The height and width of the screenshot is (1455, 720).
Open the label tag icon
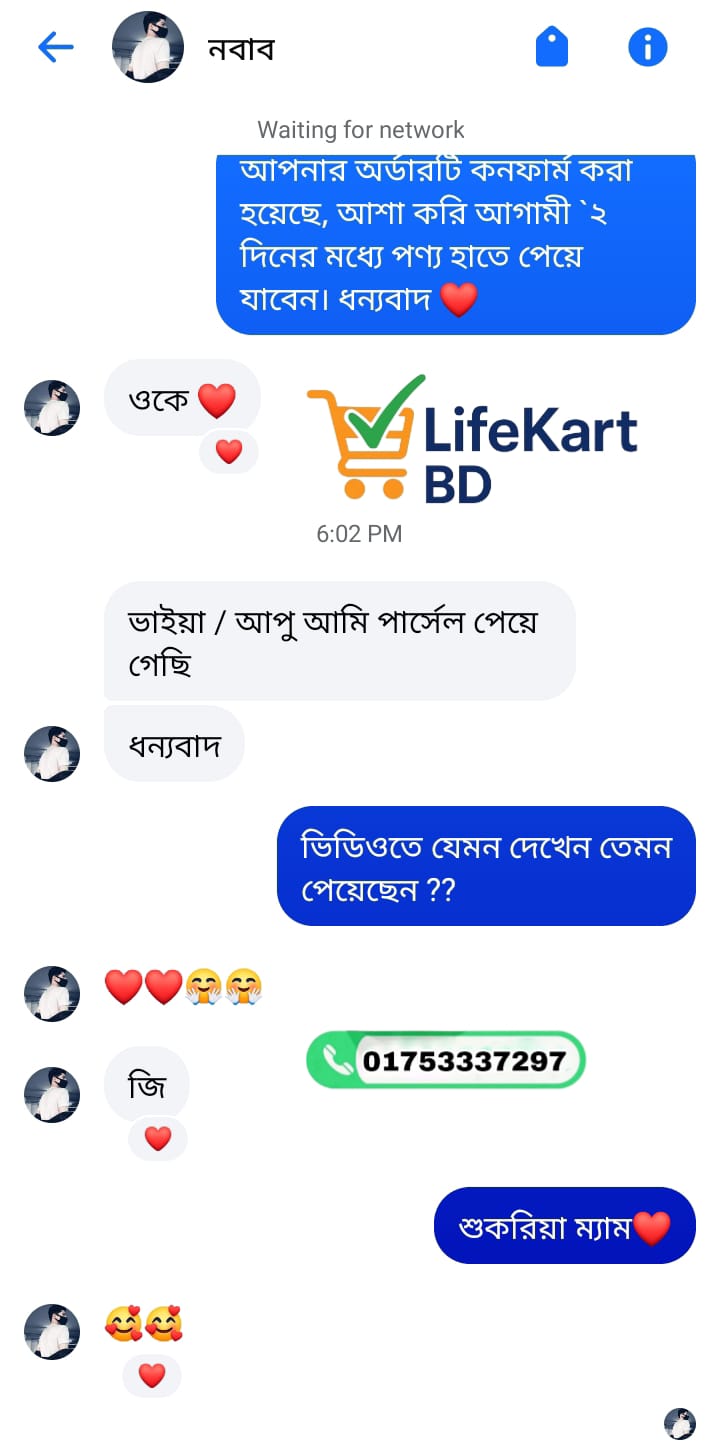552,47
